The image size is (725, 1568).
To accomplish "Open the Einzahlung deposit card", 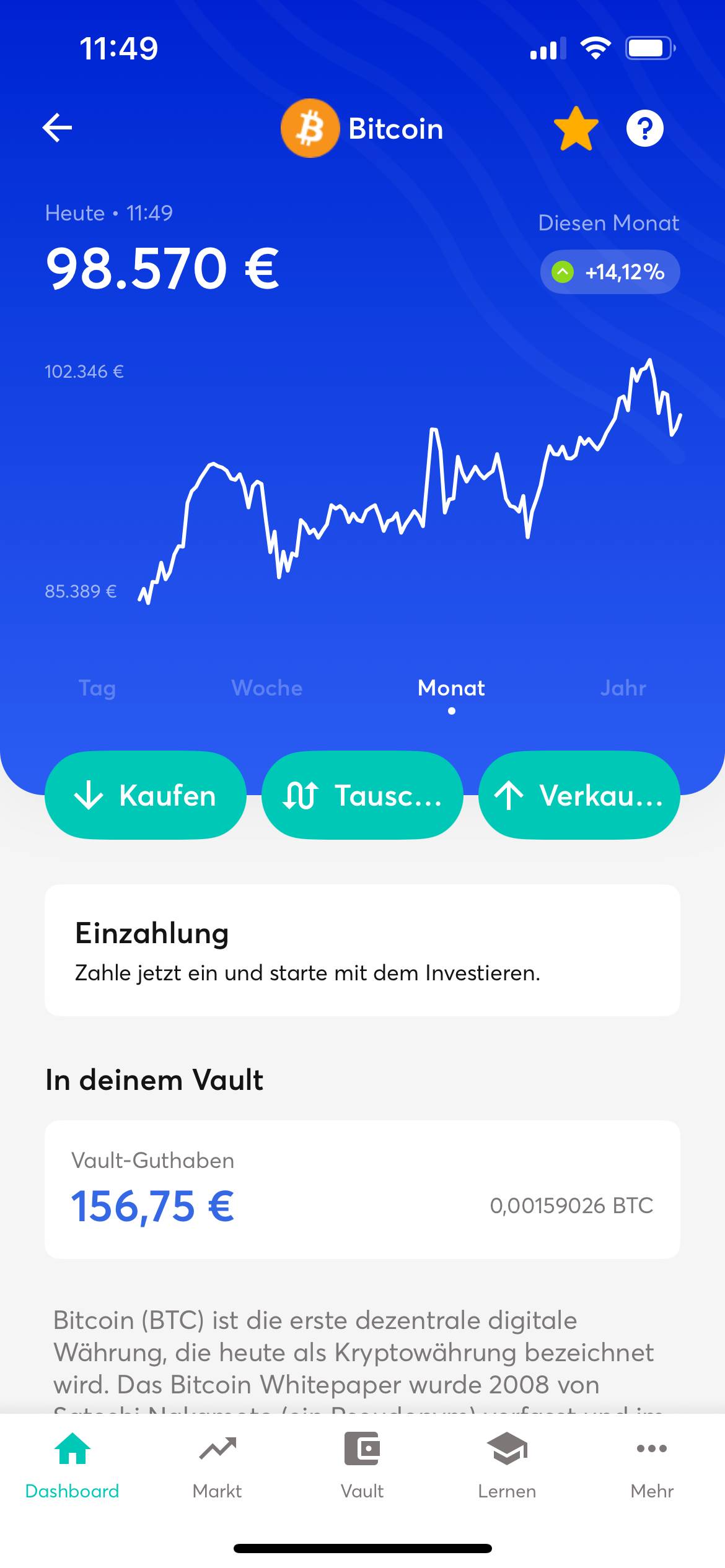I will click(x=362, y=950).
